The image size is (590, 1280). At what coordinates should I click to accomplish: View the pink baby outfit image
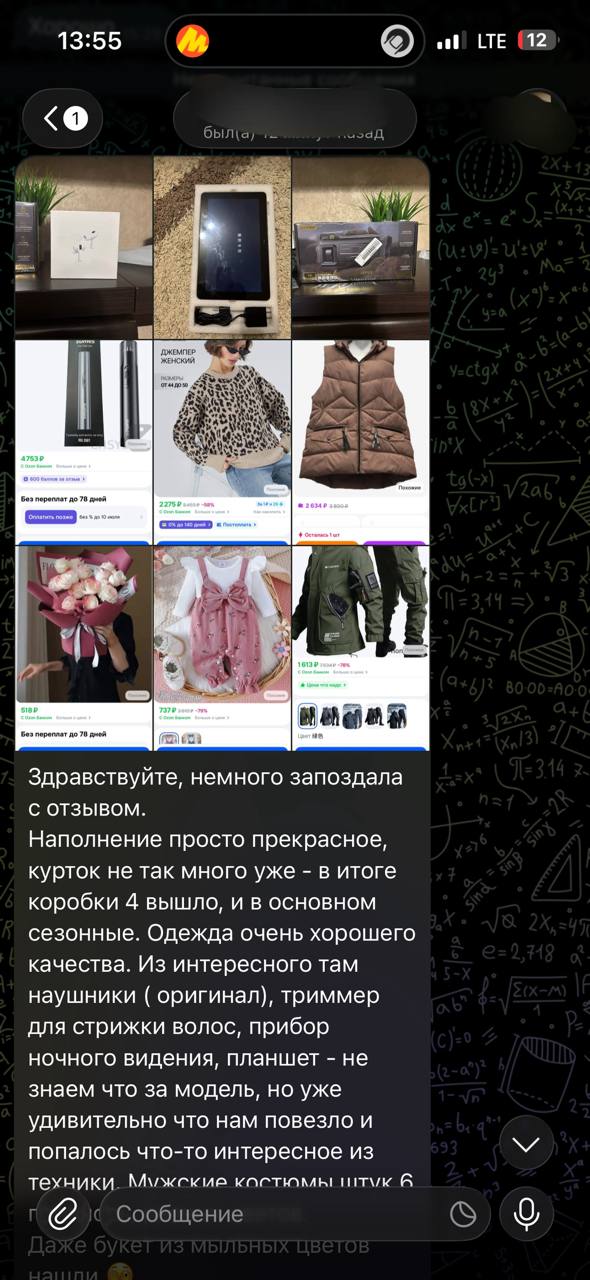(x=222, y=647)
